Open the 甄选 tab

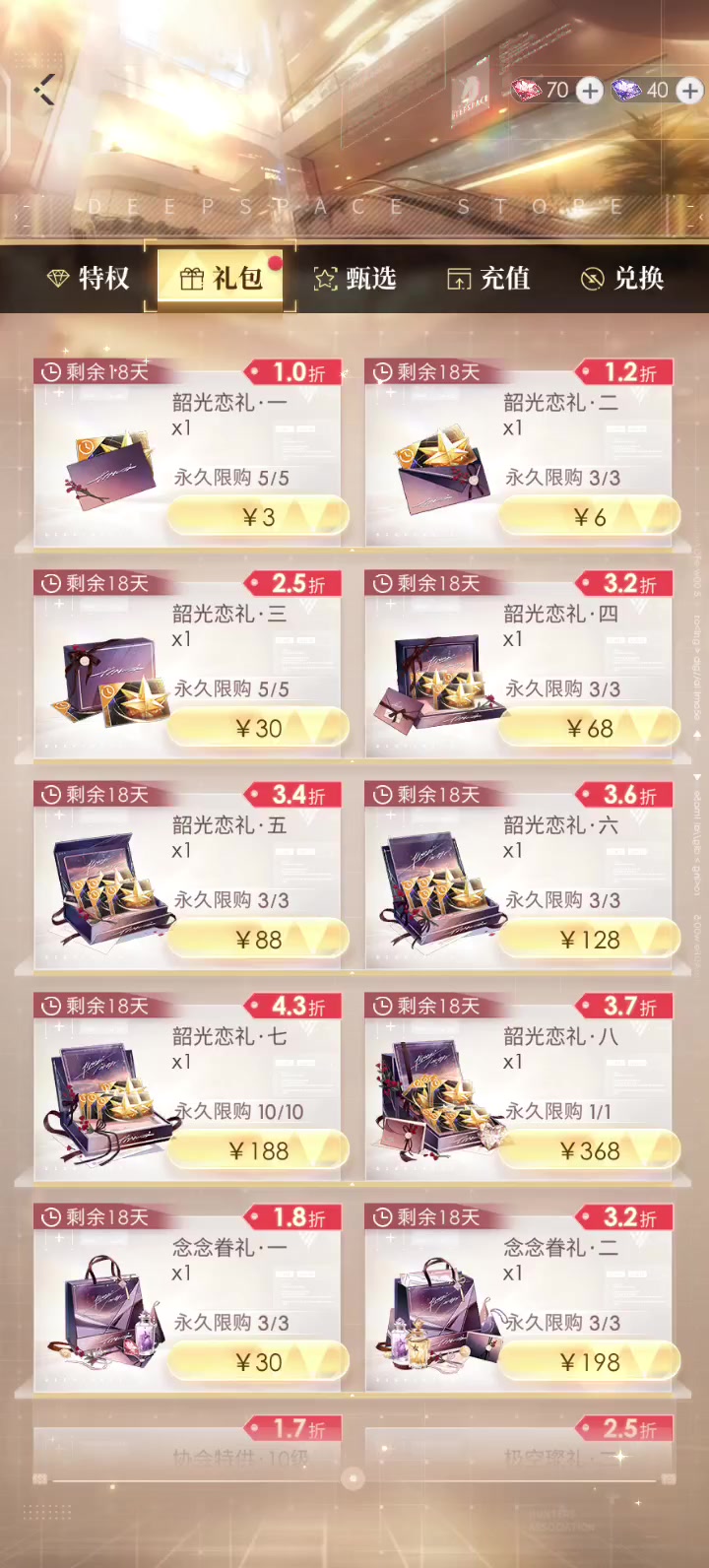(x=355, y=279)
